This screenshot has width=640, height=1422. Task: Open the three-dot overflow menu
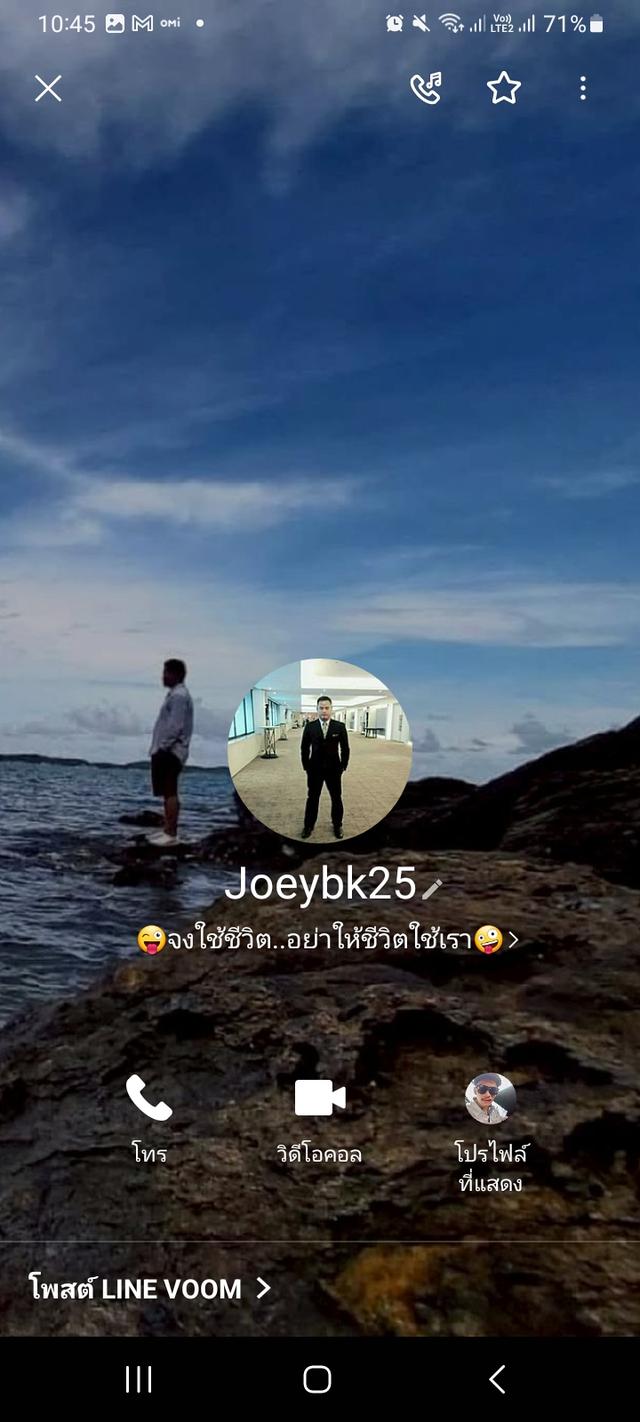583,89
